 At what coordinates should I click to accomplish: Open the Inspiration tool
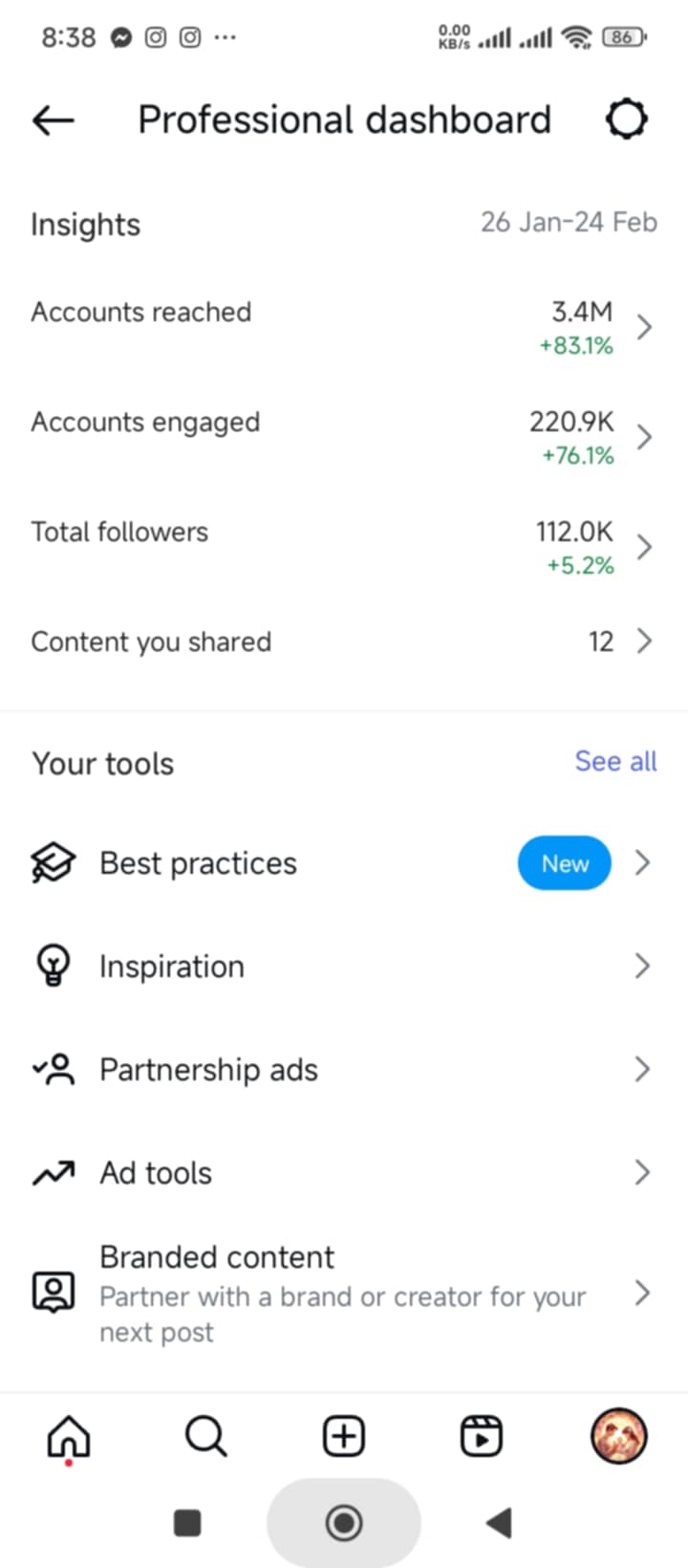344,967
